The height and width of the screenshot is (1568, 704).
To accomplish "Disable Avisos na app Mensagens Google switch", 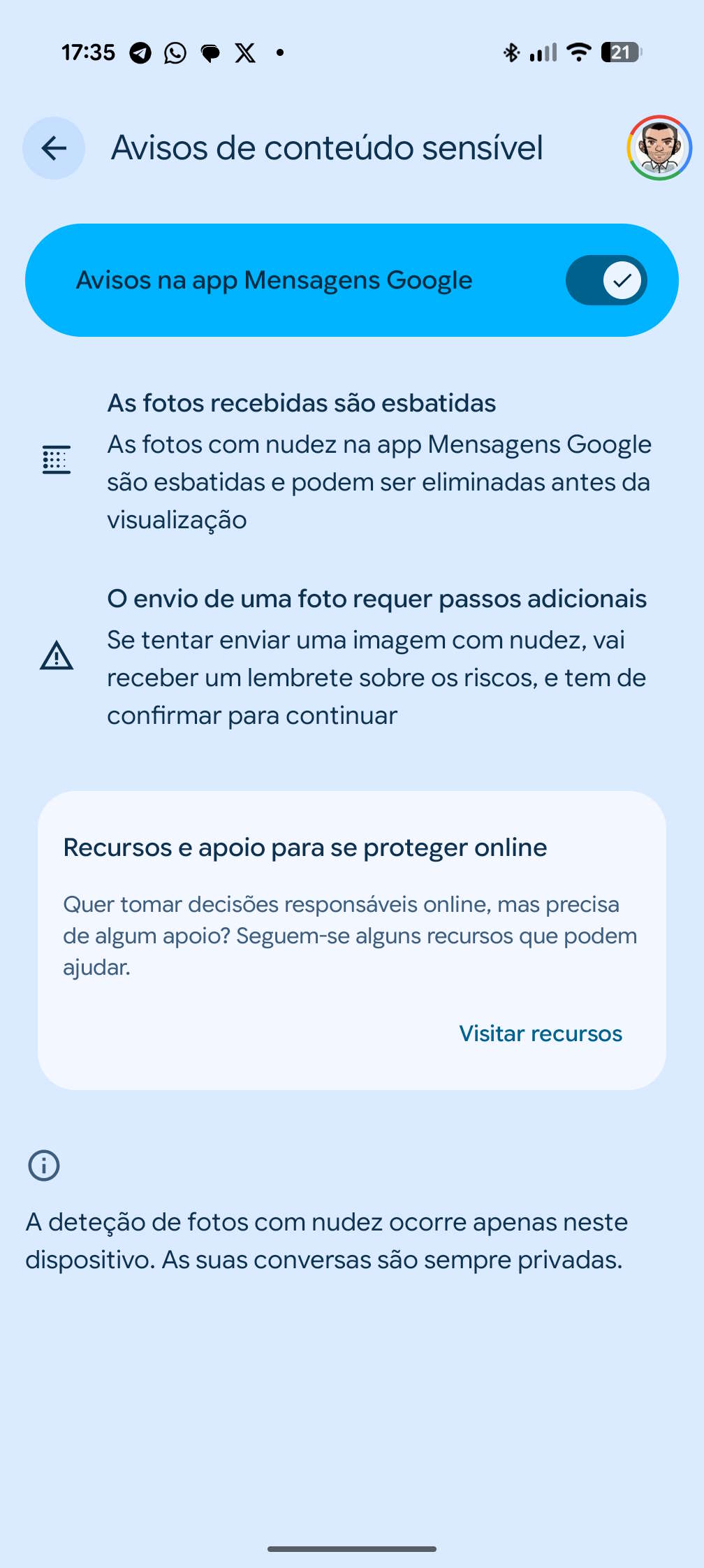I will (x=606, y=280).
